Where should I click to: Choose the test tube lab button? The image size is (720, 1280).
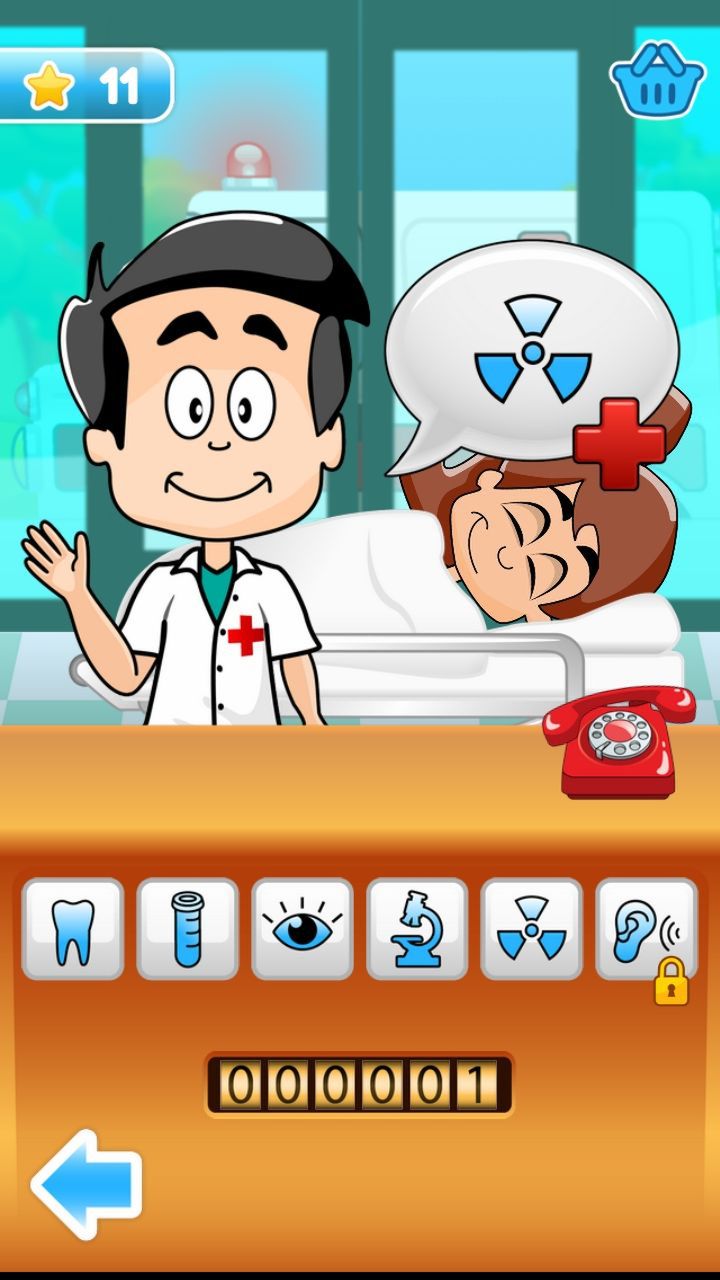click(187, 929)
